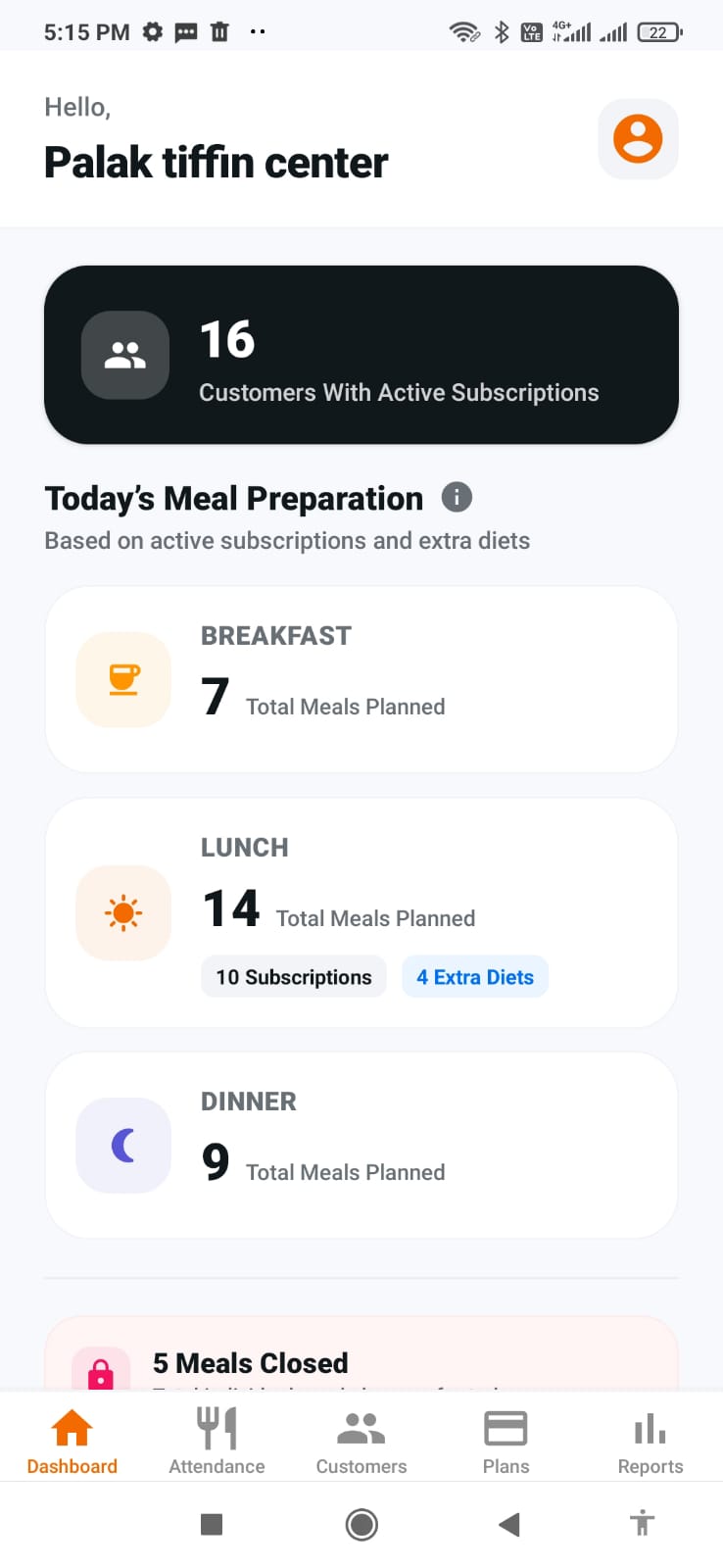
Task: Open the profile avatar at top right
Action: pos(638,139)
